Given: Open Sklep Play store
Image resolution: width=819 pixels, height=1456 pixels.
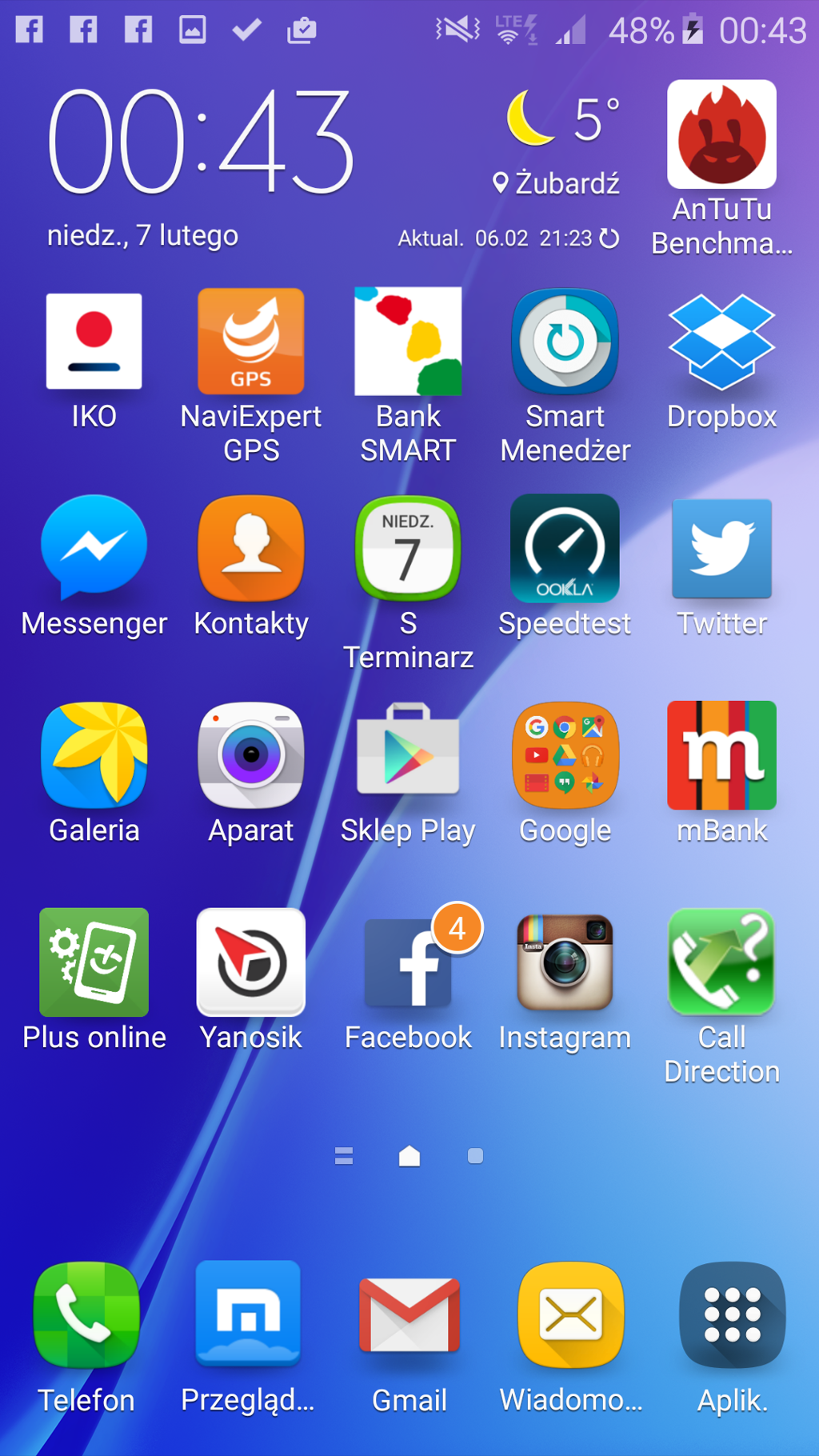Looking at the screenshot, I should (408, 756).
